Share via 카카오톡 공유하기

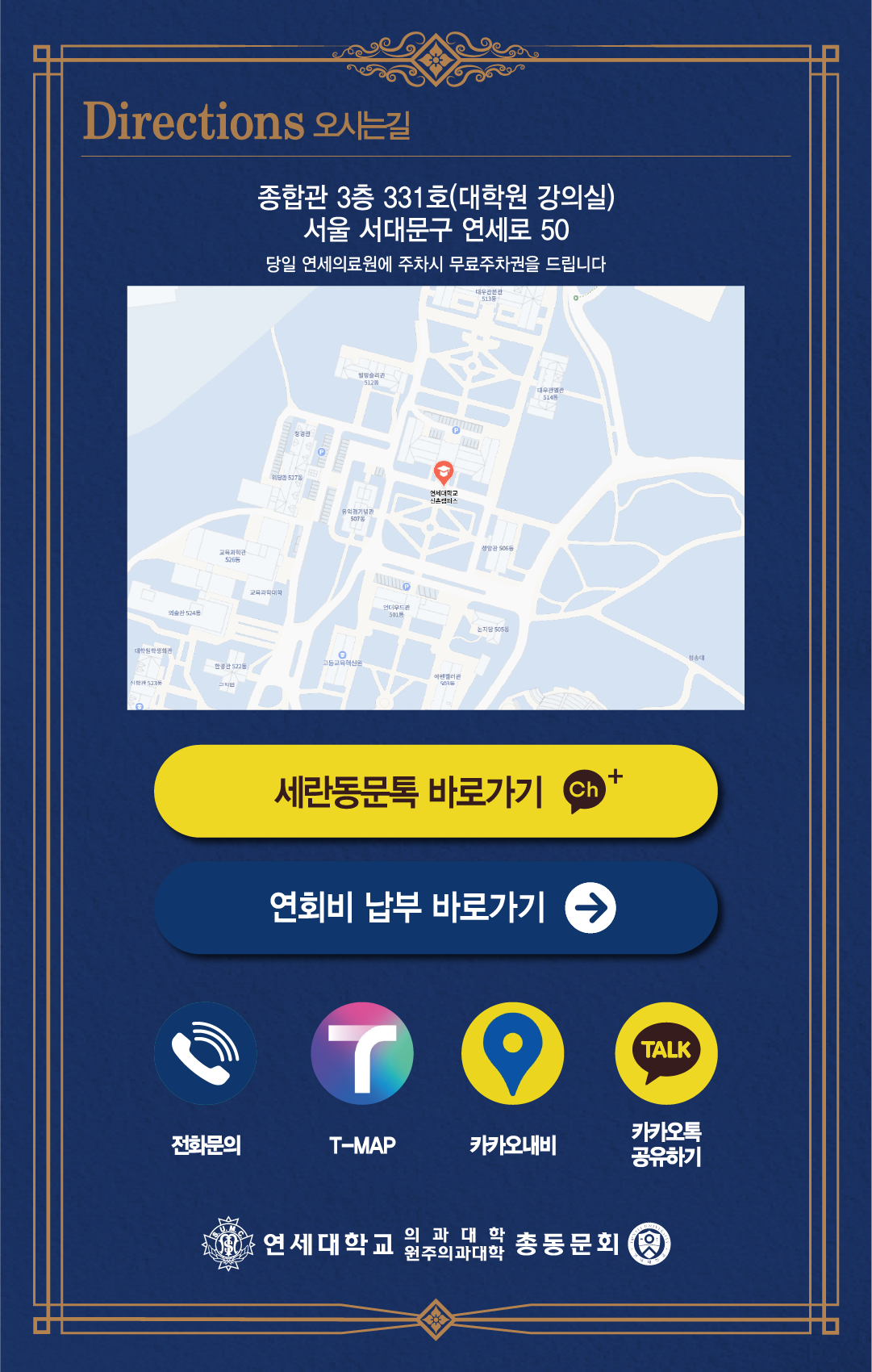pos(666,1053)
